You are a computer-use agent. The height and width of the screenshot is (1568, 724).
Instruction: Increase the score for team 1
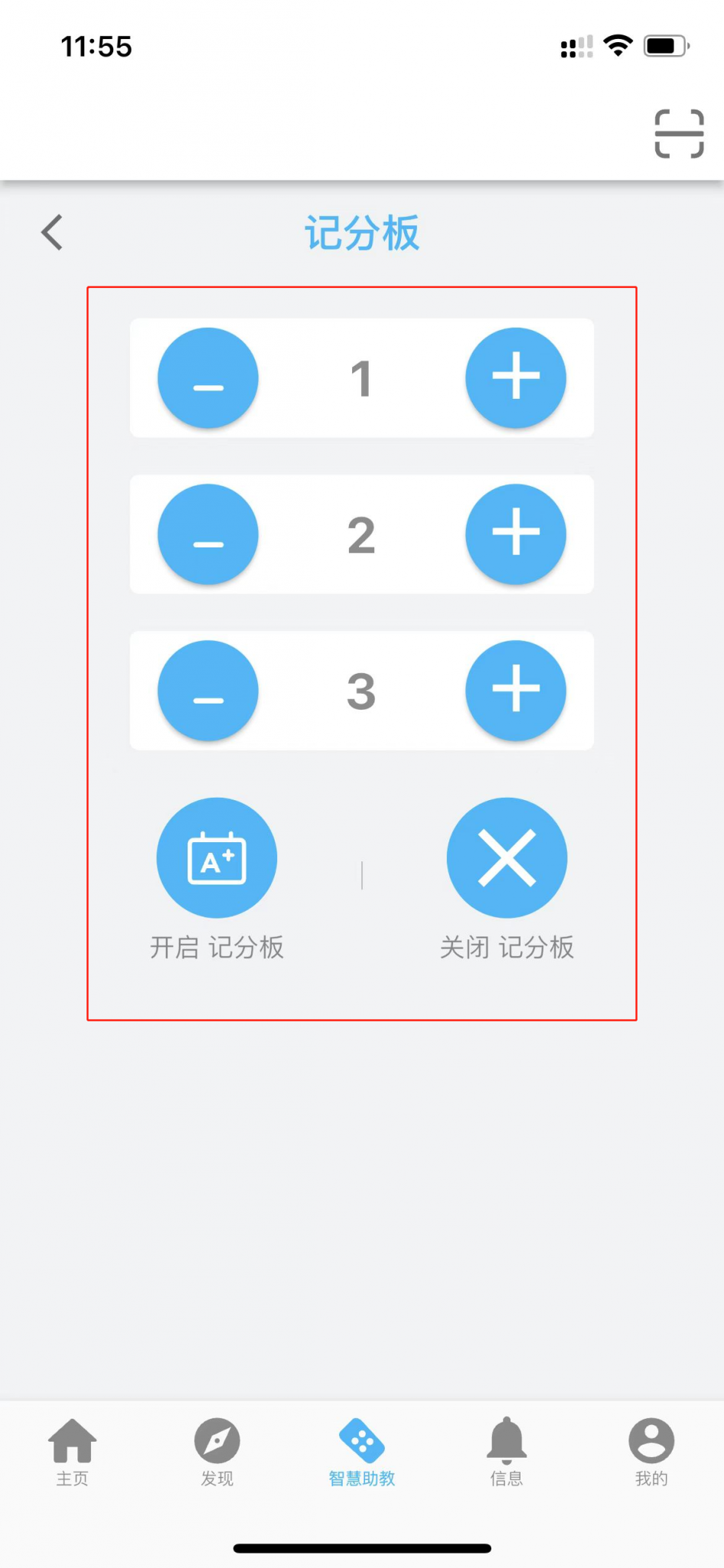516,378
